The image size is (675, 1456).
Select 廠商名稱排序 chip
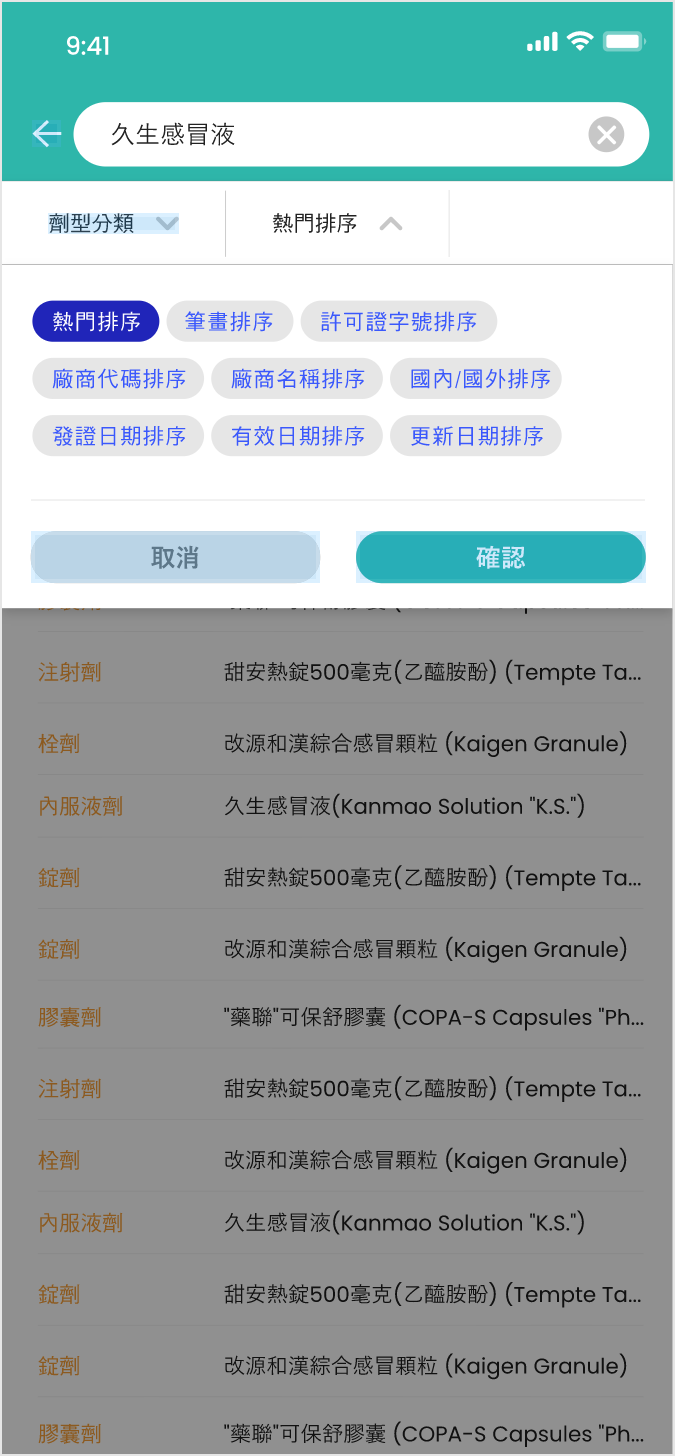coord(297,379)
